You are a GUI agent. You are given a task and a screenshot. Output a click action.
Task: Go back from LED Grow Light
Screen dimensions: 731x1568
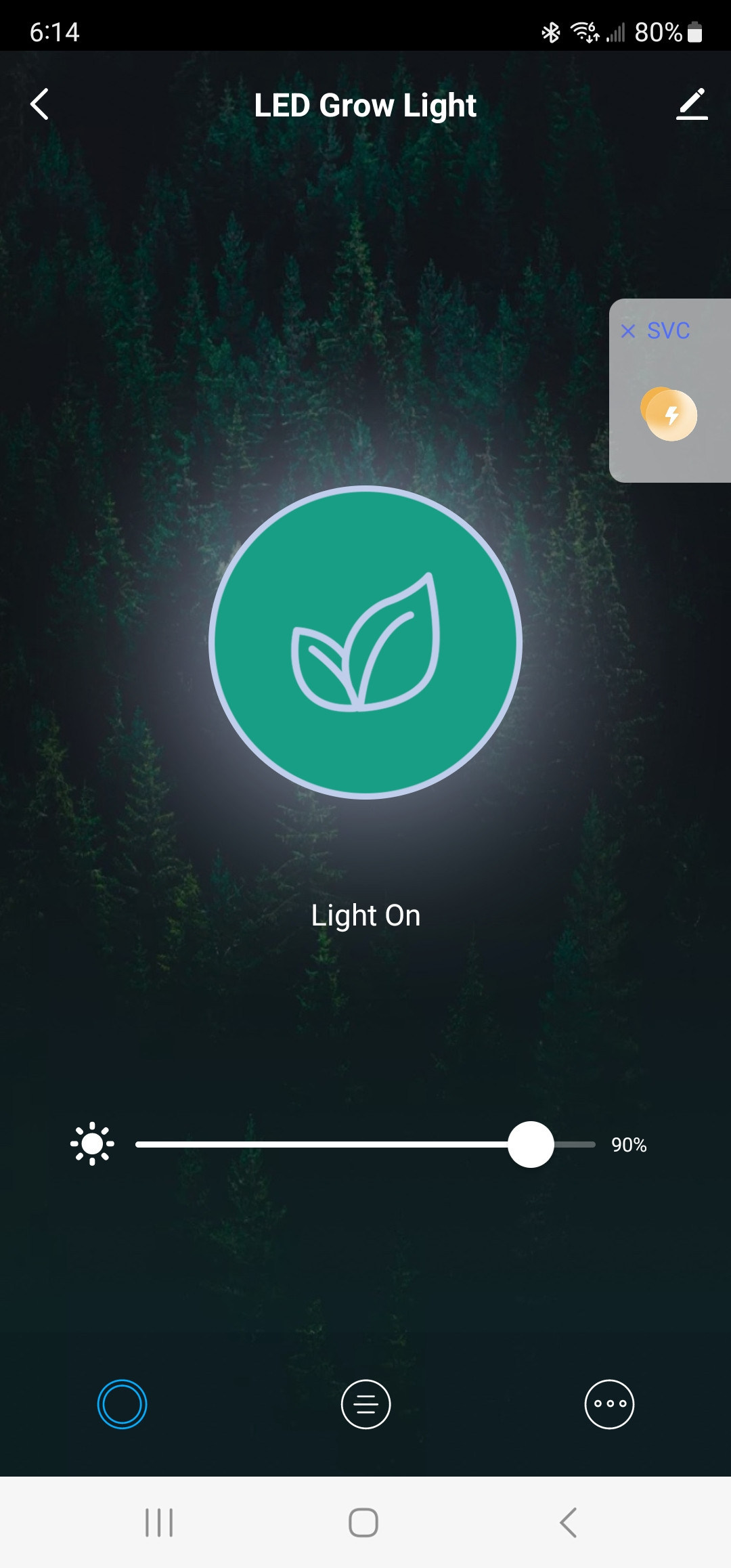[40, 104]
